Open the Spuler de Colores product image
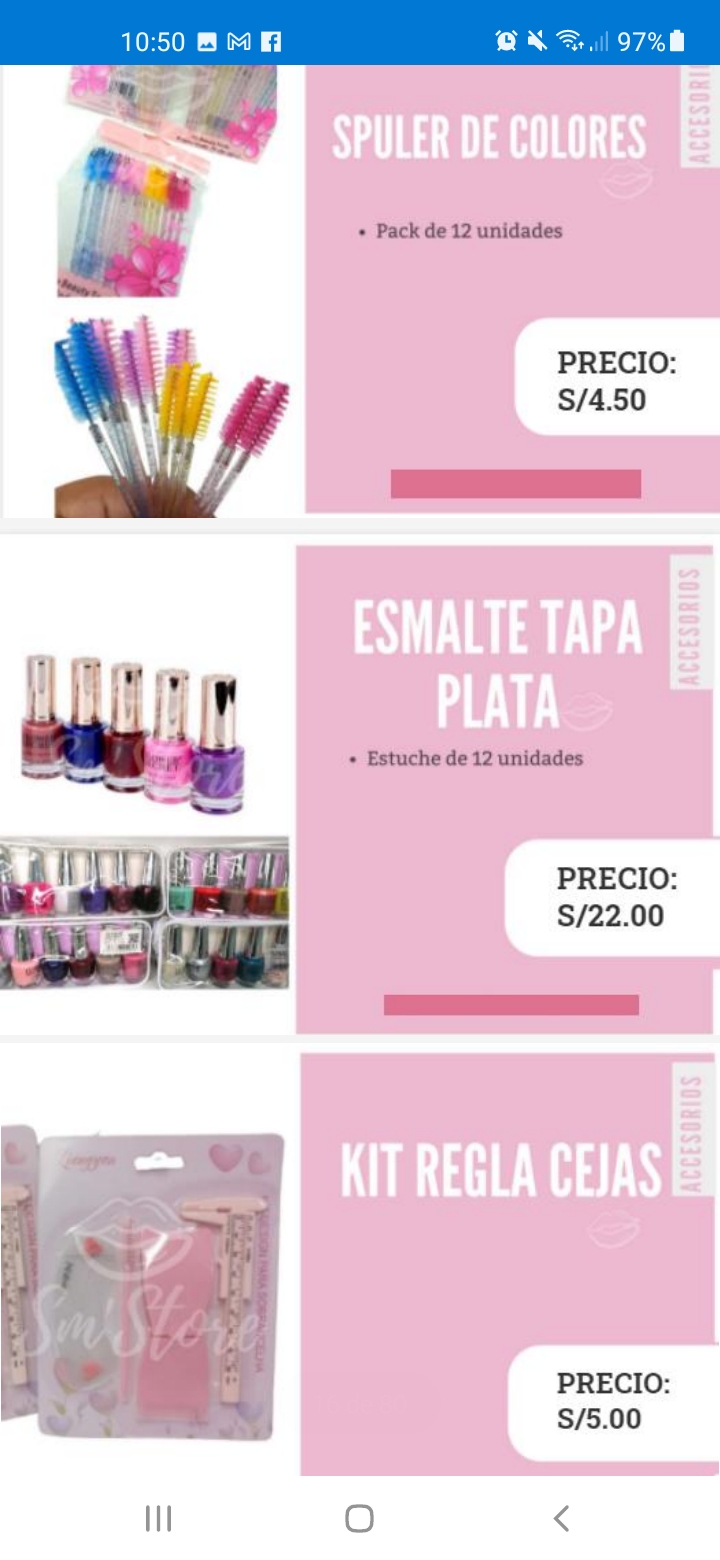720x1560 pixels. point(360,290)
